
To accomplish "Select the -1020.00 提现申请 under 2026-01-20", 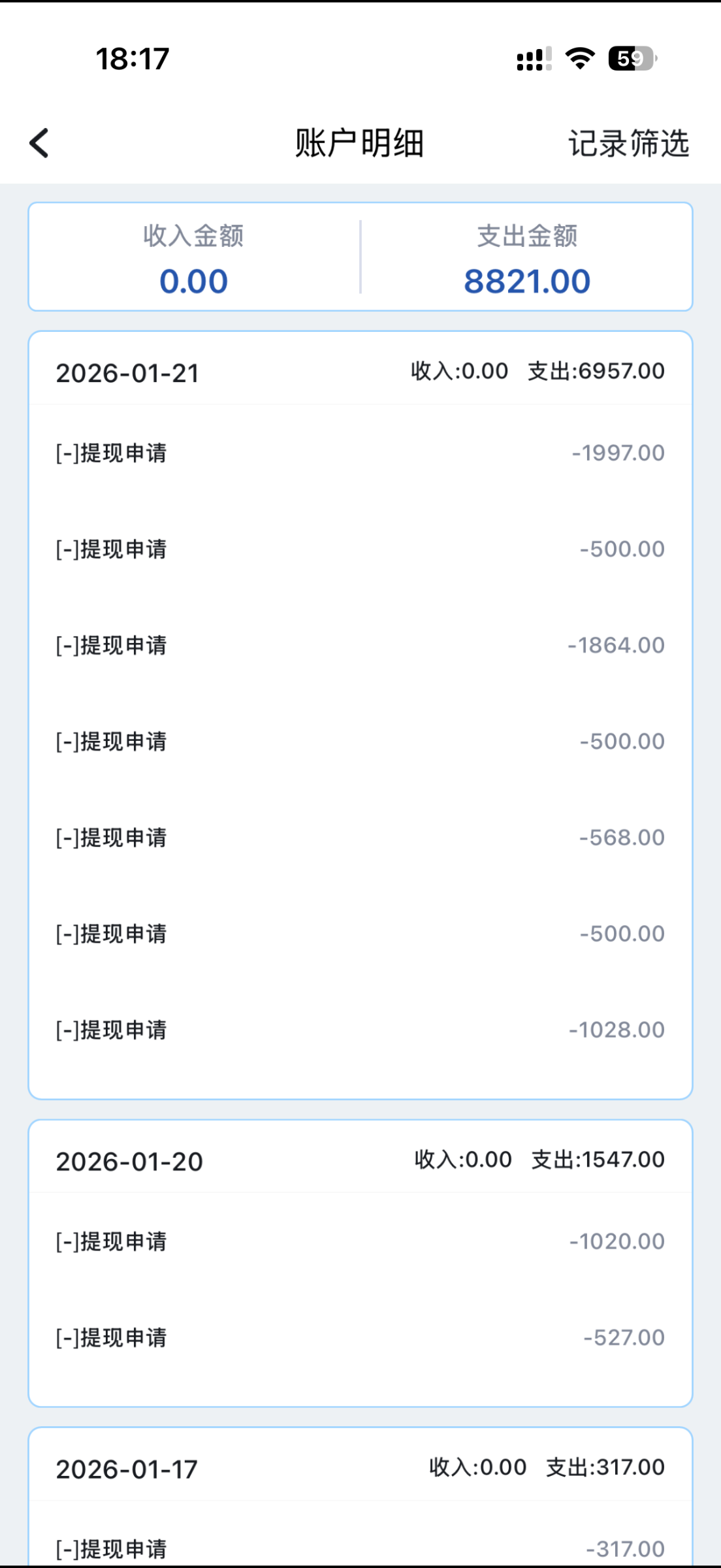I will point(360,1241).
